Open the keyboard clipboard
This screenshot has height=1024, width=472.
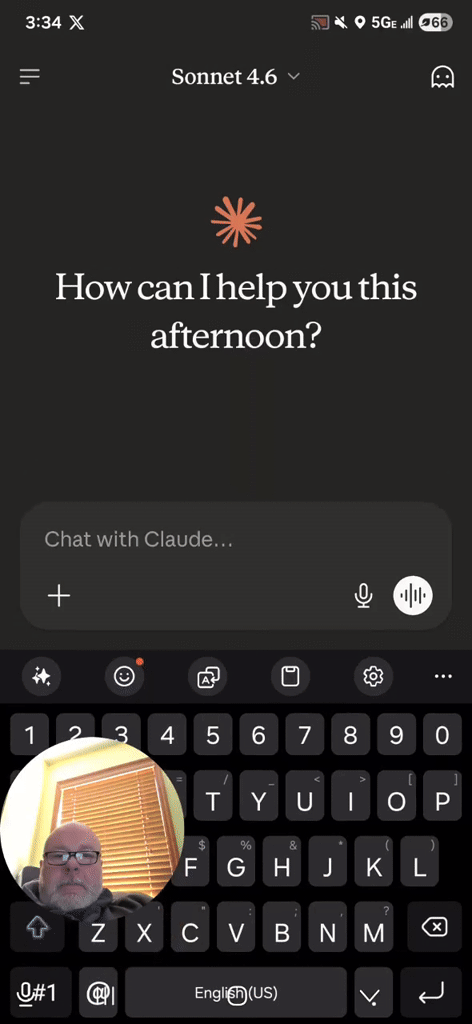click(x=290, y=677)
